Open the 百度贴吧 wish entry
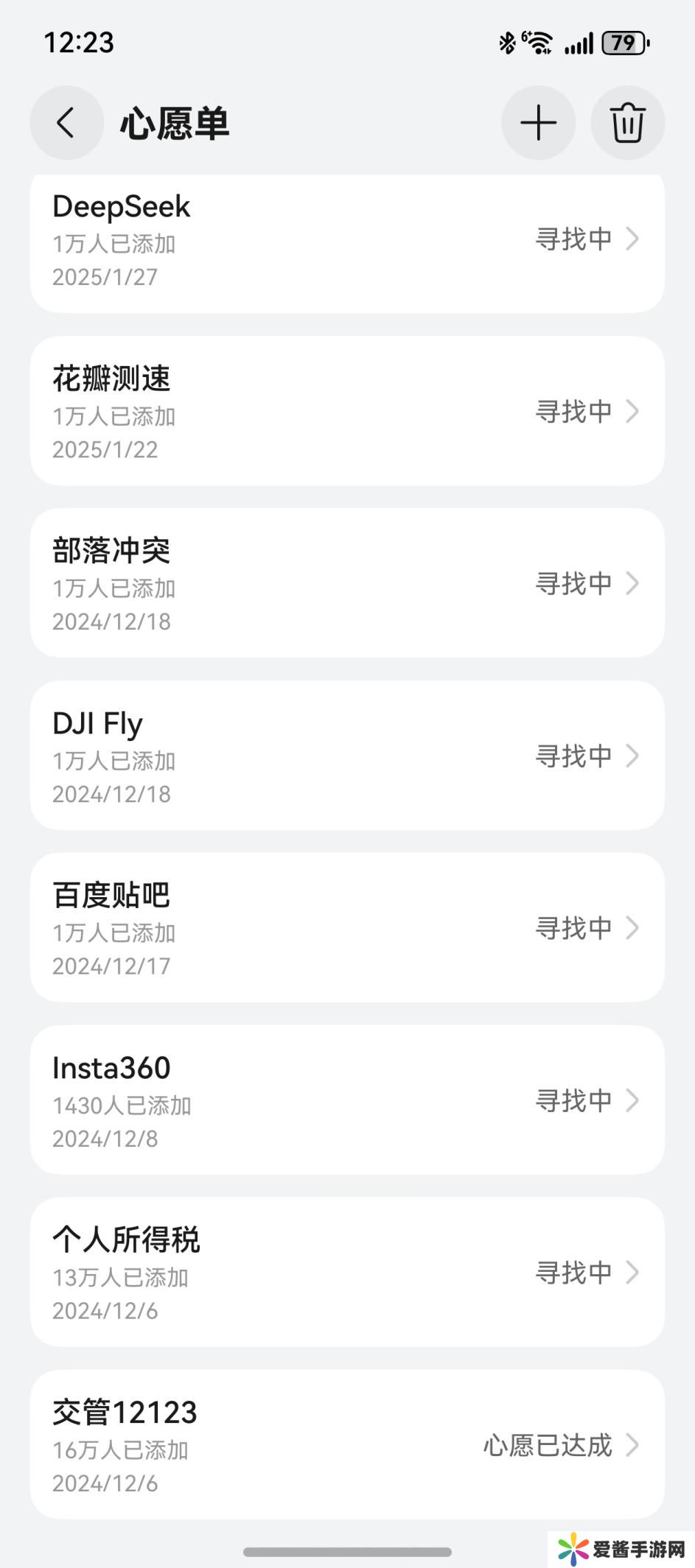 (x=346, y=928)
